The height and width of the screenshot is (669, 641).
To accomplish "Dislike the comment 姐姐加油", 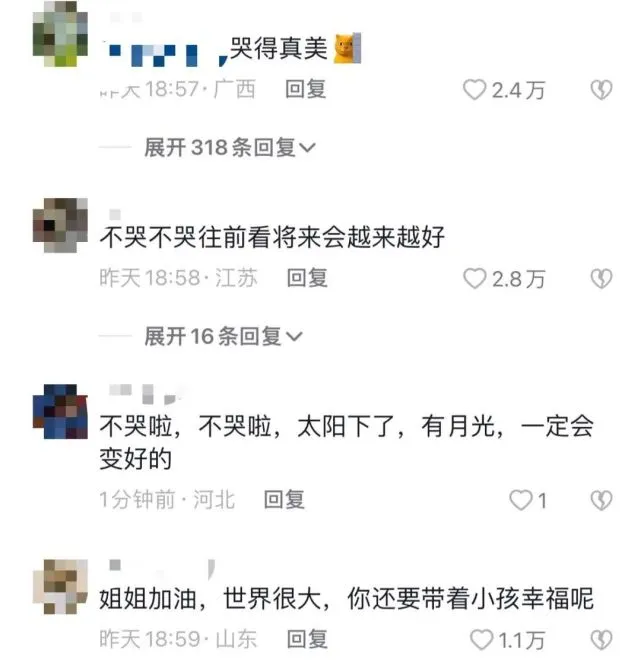I will [600, 640].
